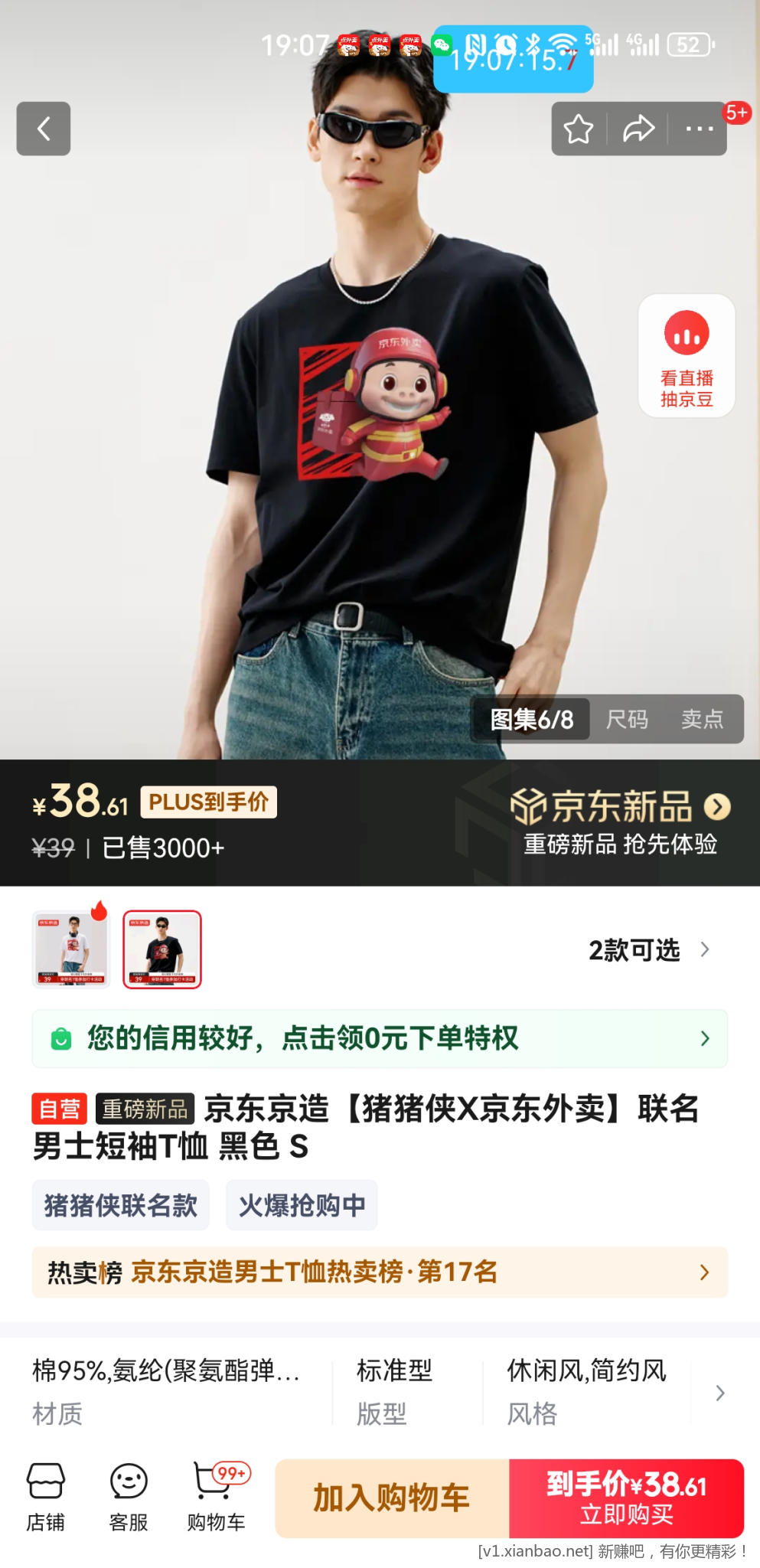
Task: Open the 购物车 shopping cart
Action: tap(216, 1498)
